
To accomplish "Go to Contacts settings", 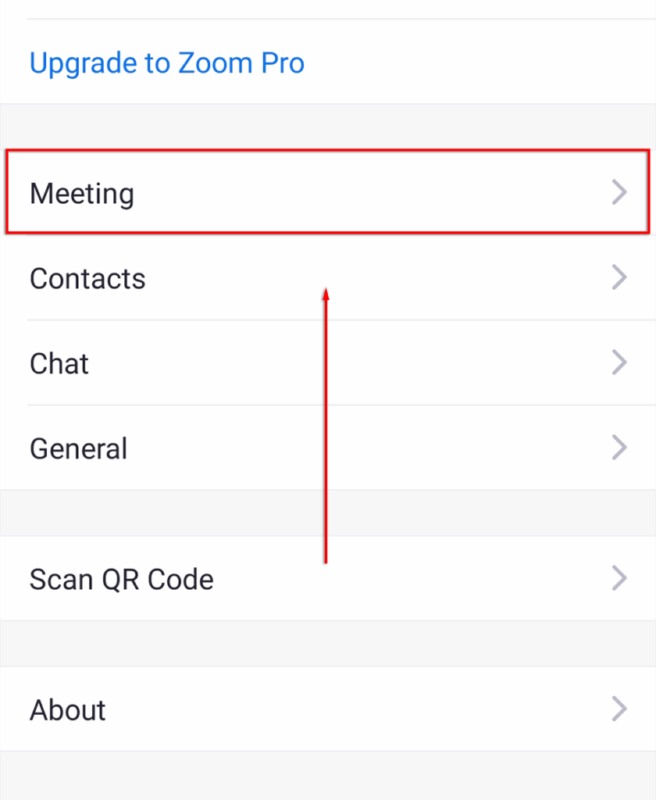I will (x=327, y=278).
